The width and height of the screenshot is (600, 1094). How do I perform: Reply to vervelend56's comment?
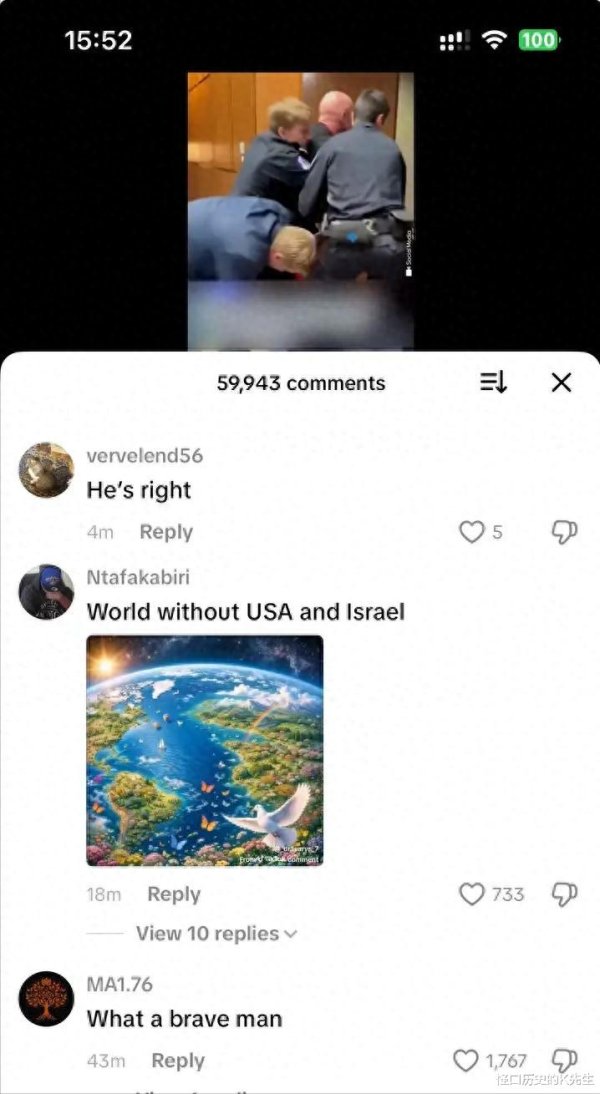point(166,532)
